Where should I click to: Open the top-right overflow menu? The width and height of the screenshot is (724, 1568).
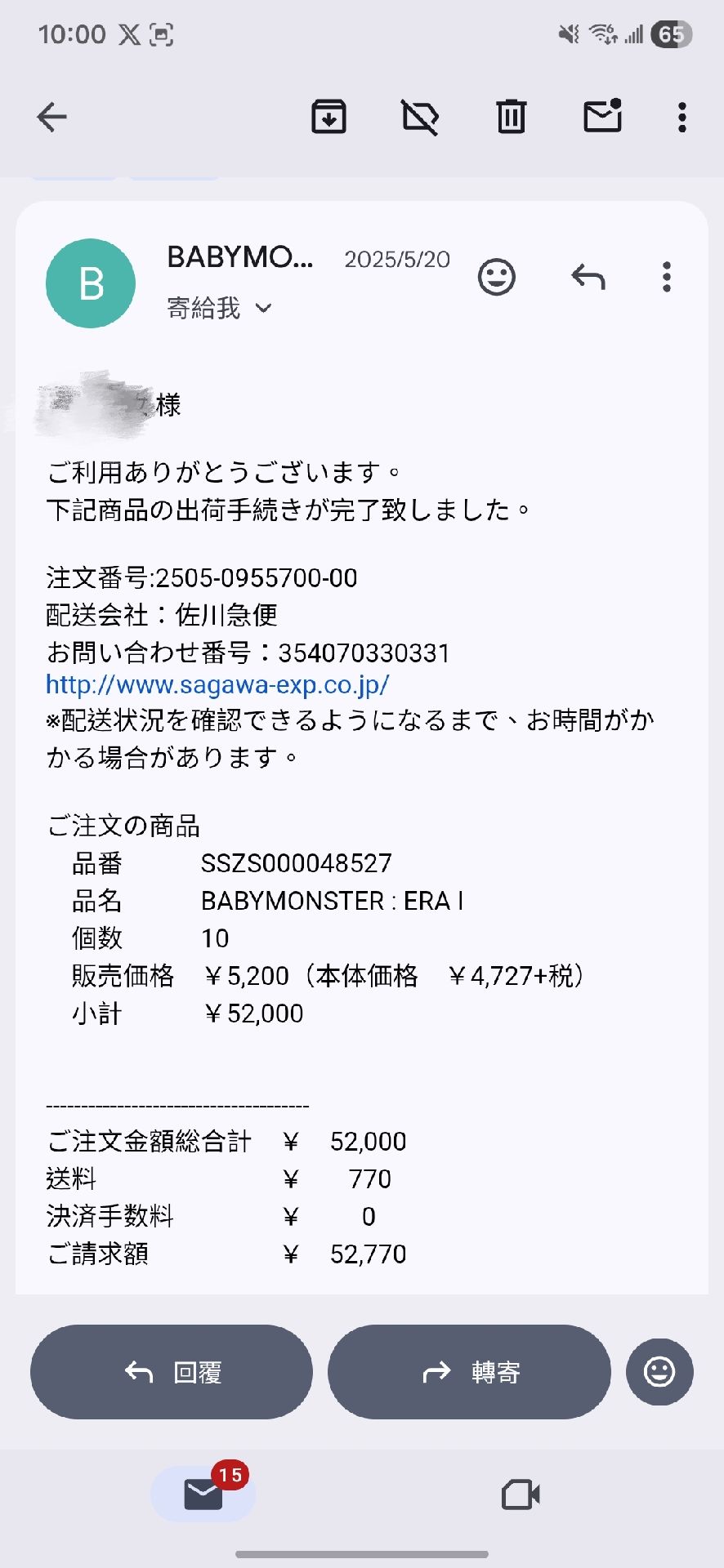tap(681, 117)
